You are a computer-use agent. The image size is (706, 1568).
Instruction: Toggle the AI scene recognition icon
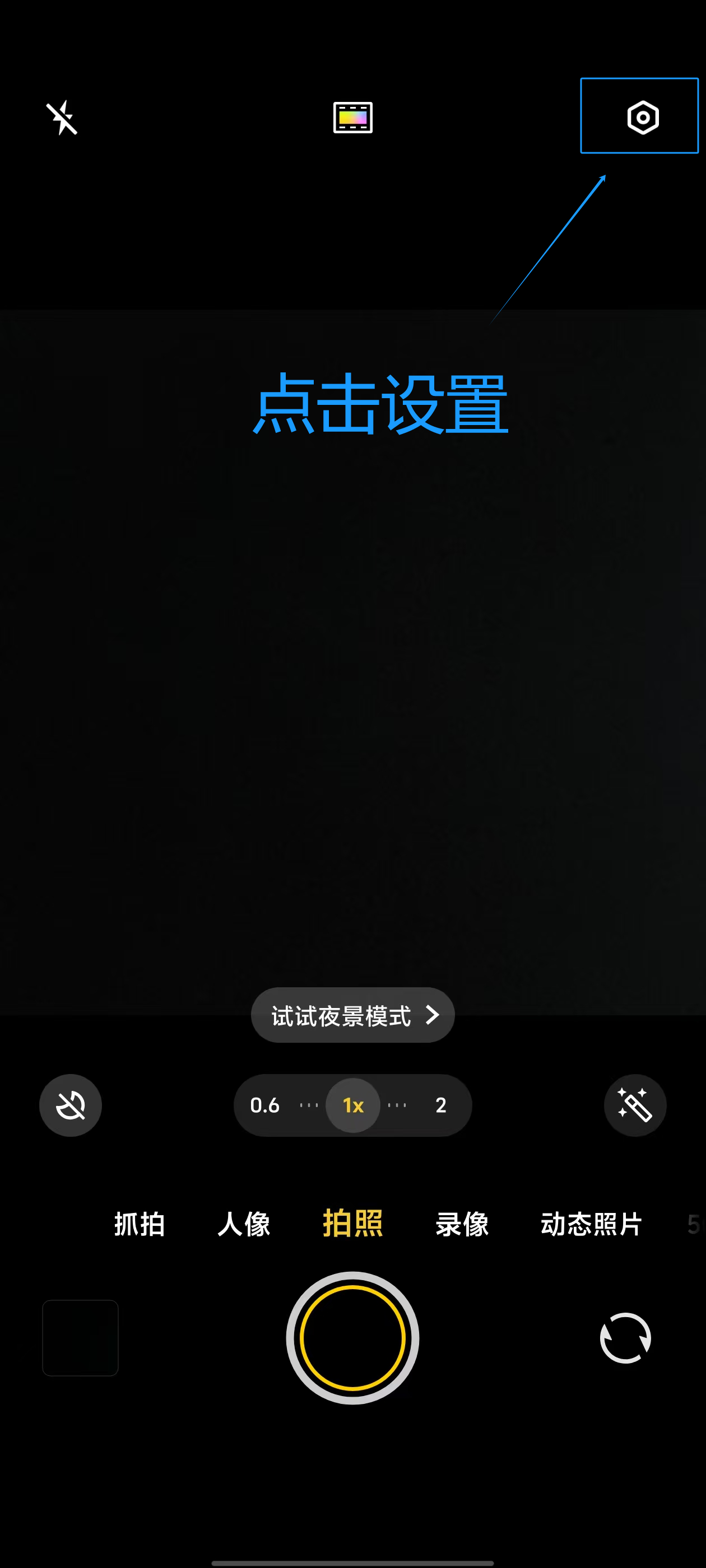pos(71,1105)
